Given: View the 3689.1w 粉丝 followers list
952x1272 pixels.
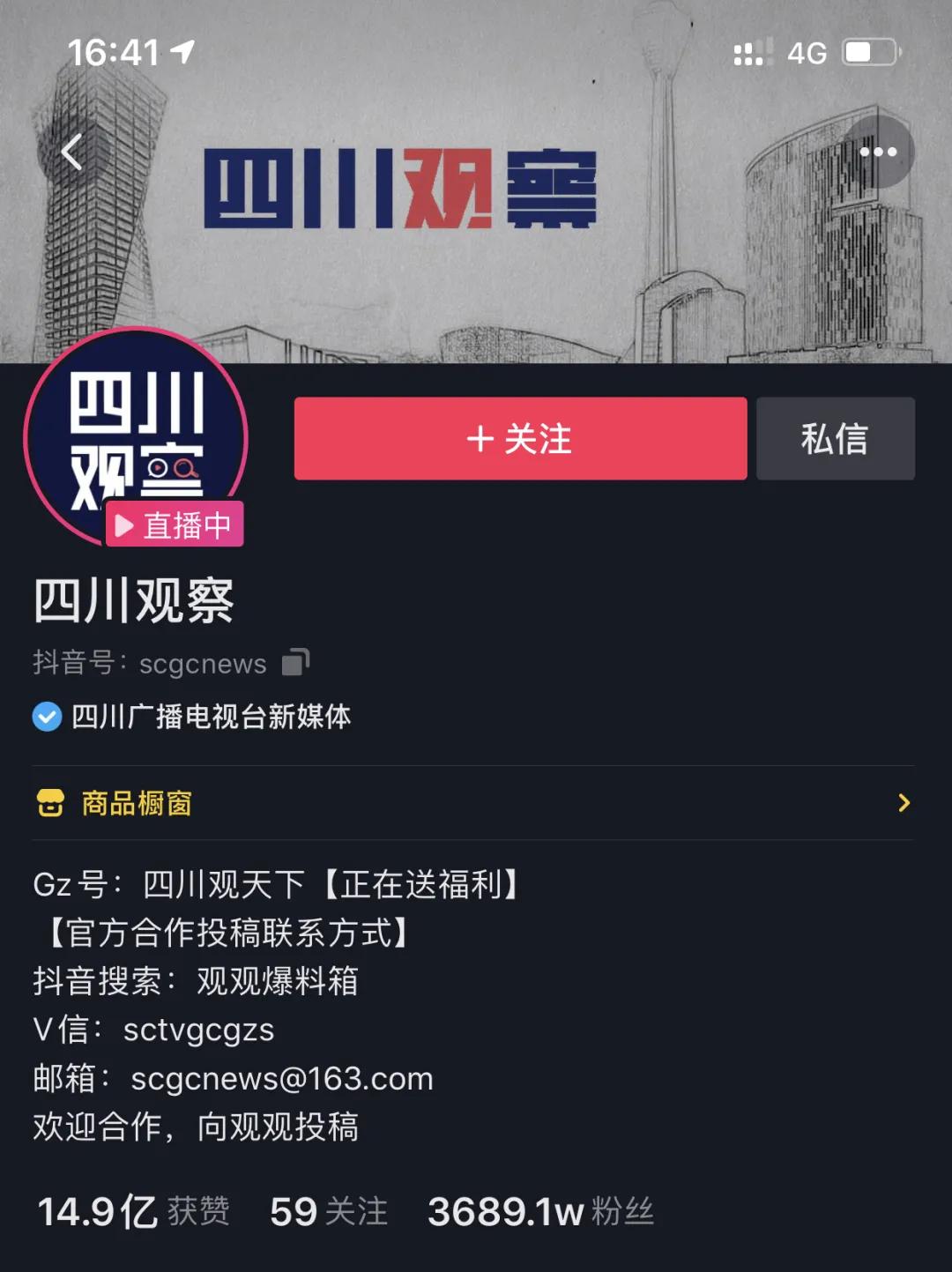Looking at the screenshot, I should (539, 1212).
